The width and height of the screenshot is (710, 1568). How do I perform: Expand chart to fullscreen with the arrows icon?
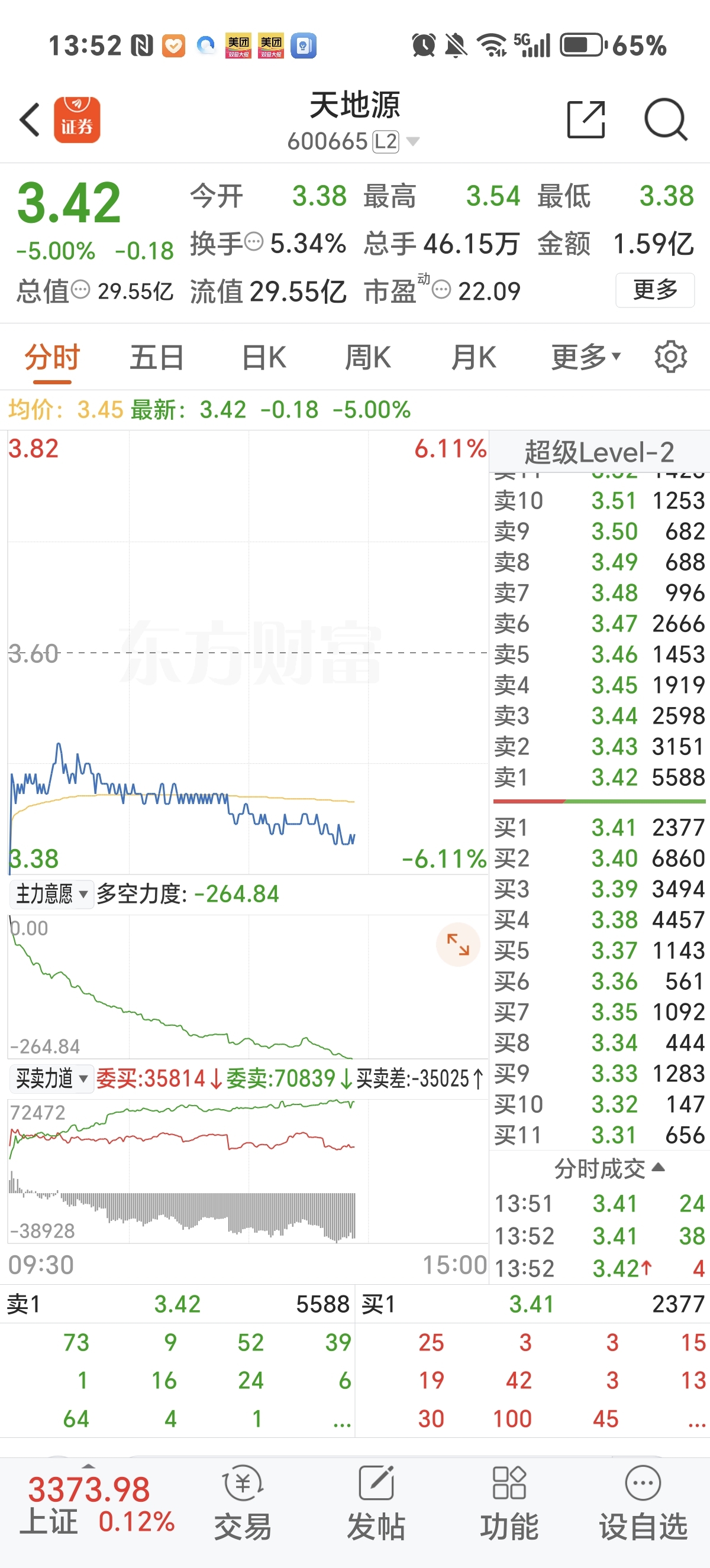458,945
